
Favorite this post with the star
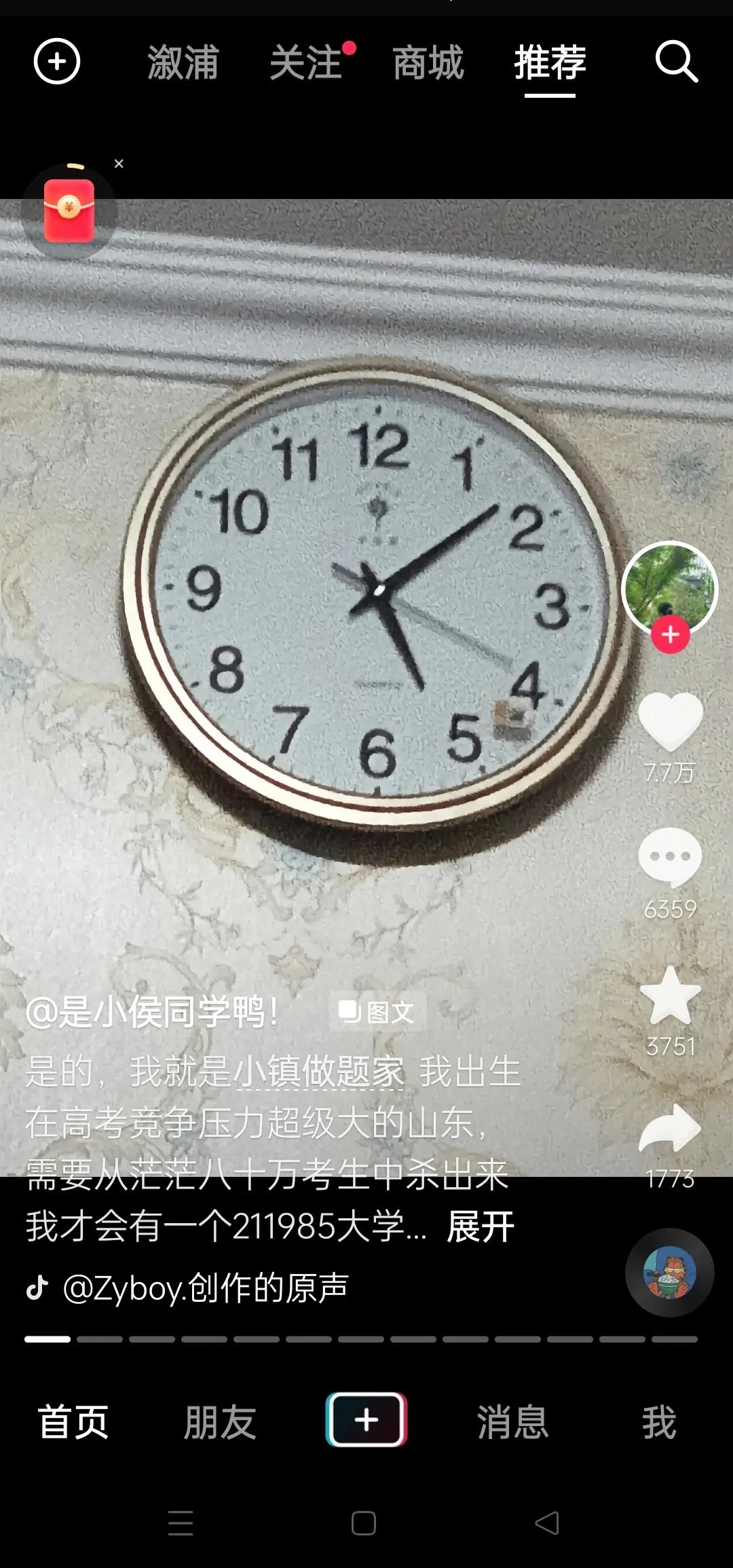click(x=670, y=996)
